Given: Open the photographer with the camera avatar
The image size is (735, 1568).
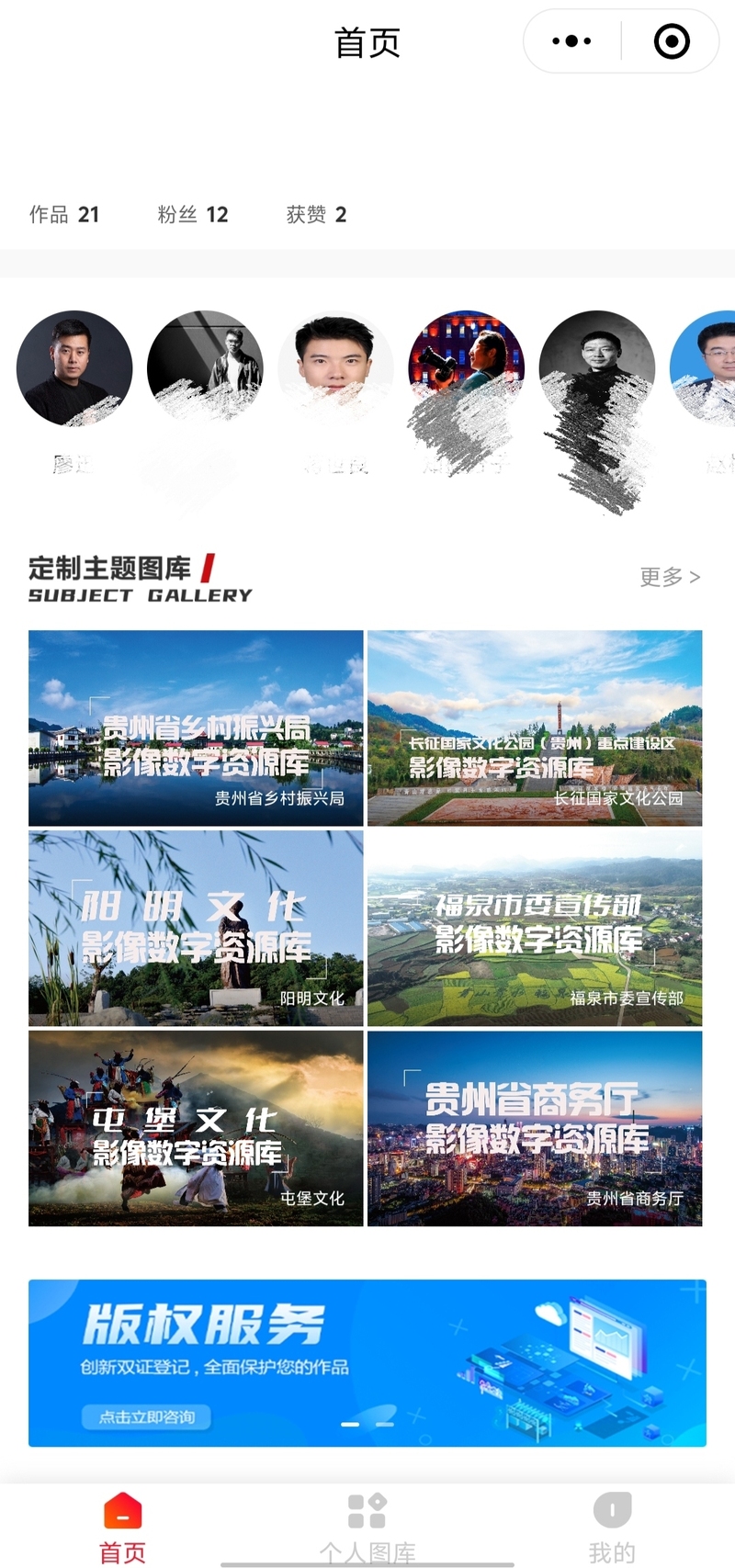Looking at the screenshot, I should tap(466, 367).
